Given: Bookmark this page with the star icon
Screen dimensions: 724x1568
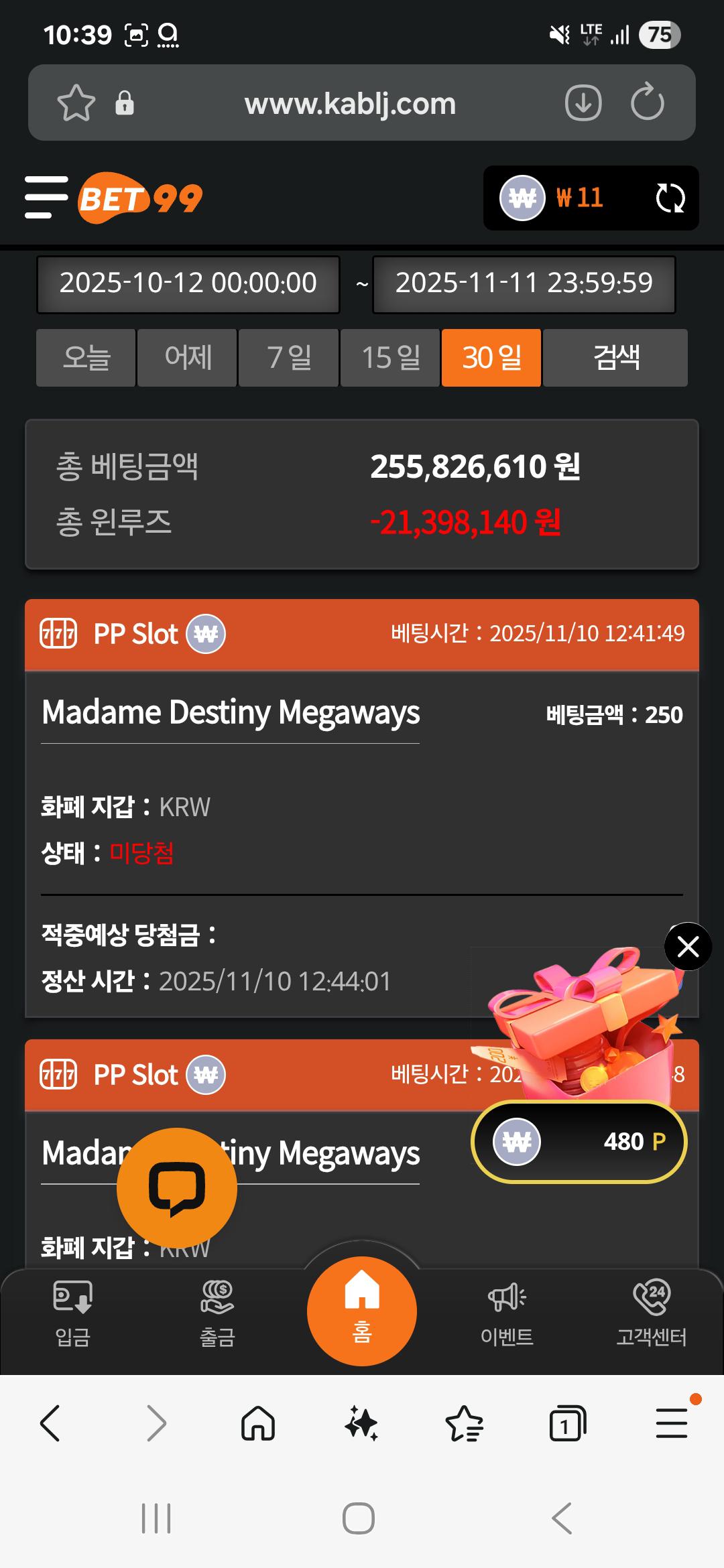Looking at the screenshot, I should (x=76, y=103).
